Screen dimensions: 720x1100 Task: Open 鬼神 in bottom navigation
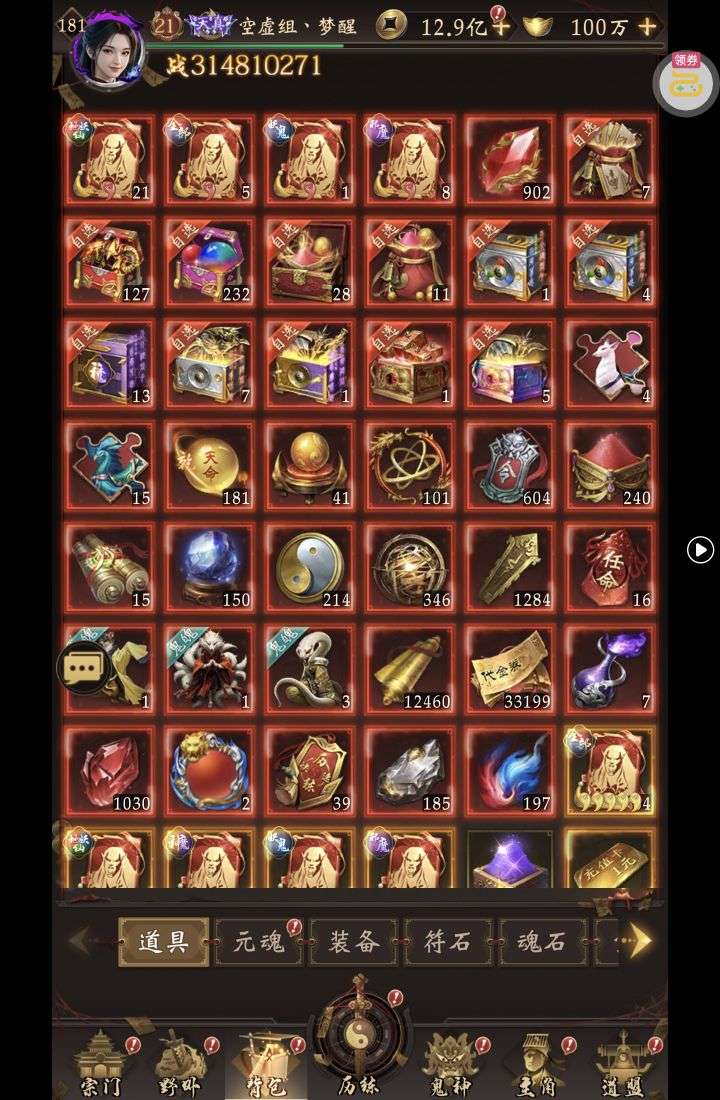click(x=450, y=1067)
